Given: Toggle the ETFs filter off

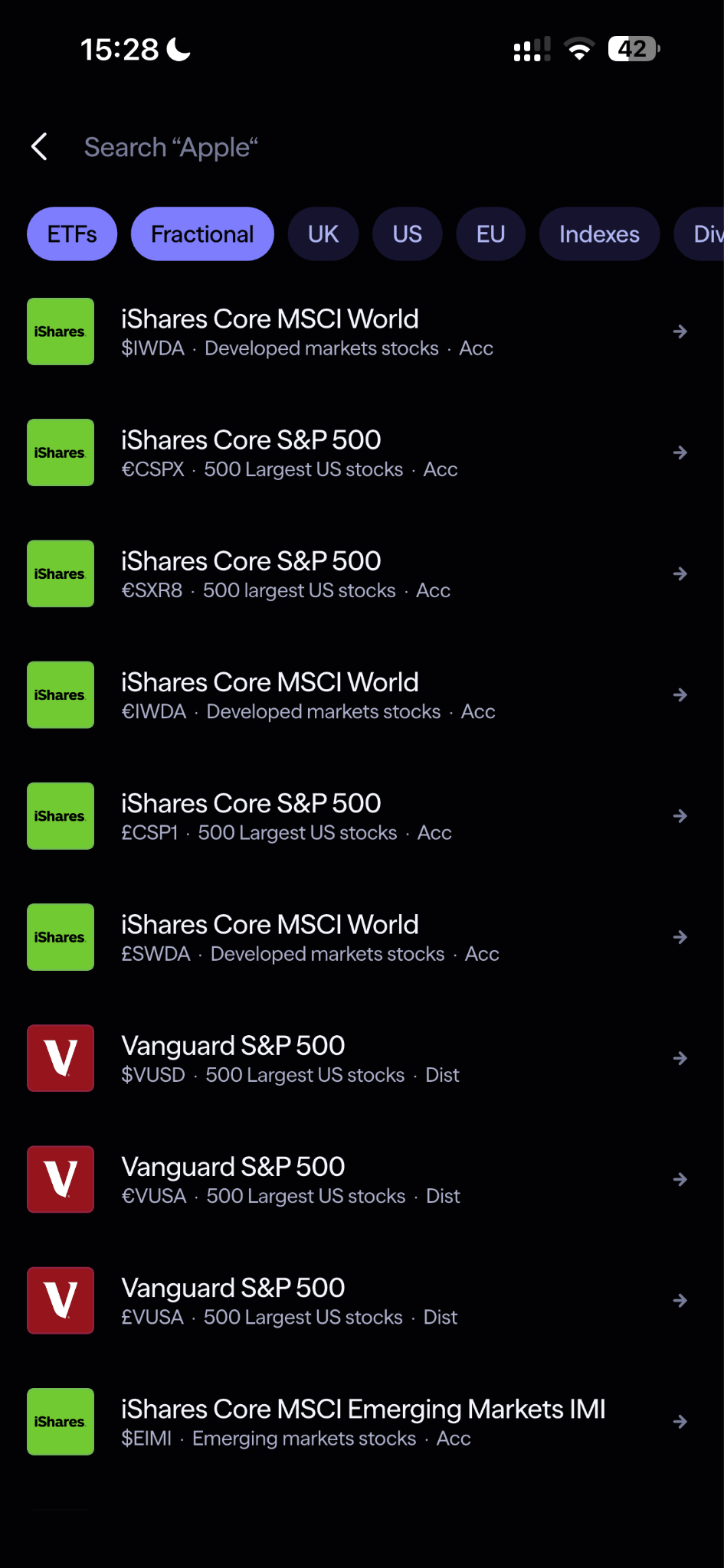Looking at the screenshot, I should pos(71,234).
